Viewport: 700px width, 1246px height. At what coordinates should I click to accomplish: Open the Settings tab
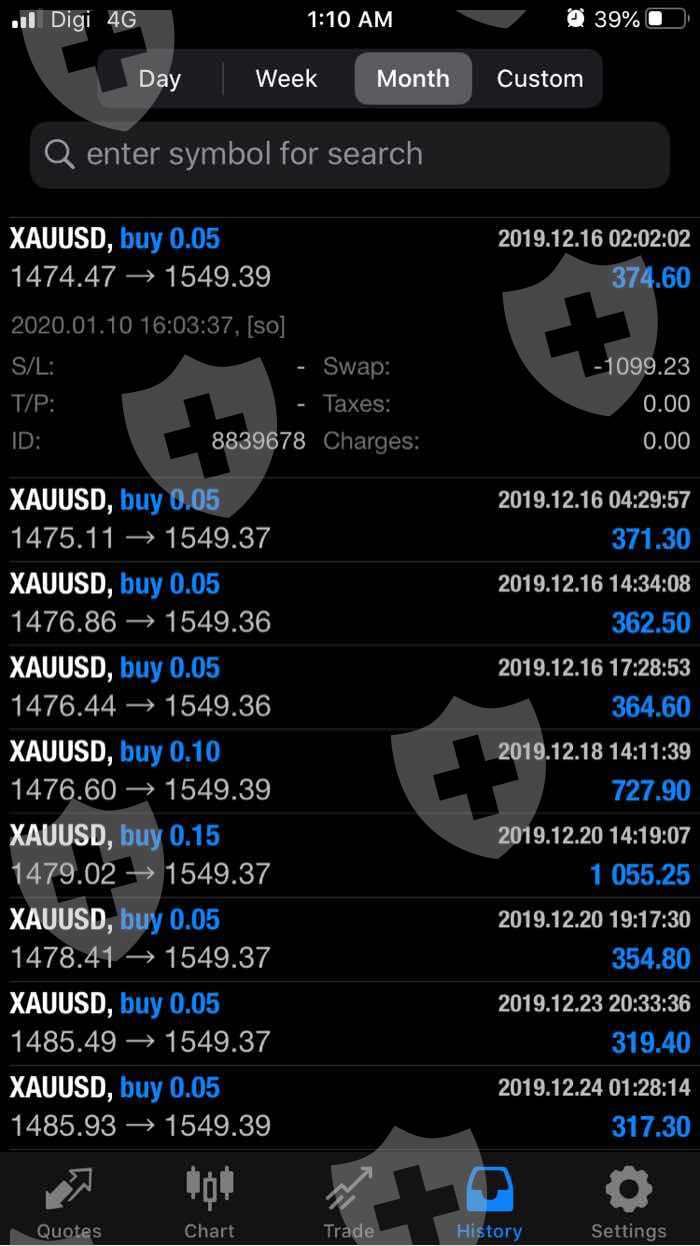[628, 1203]
